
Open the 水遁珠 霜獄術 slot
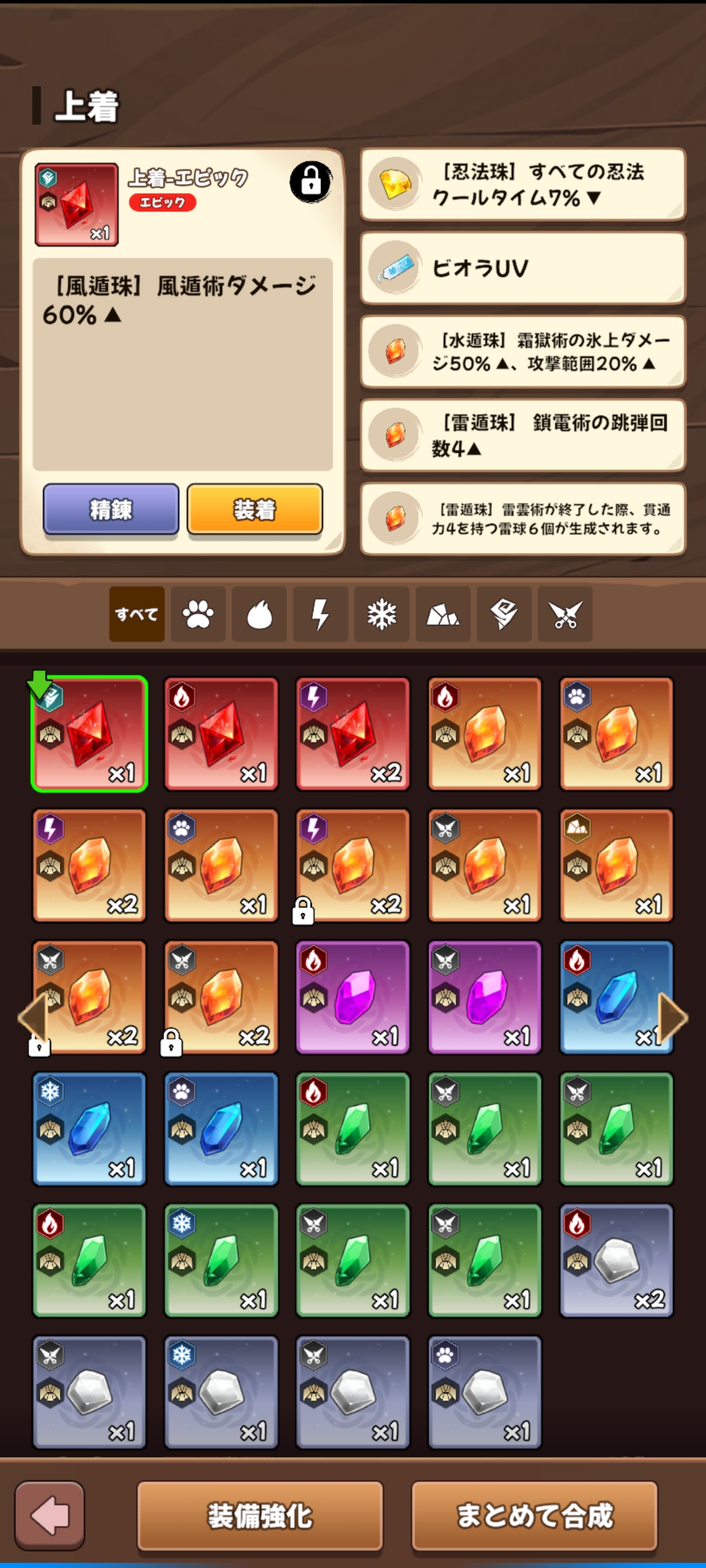[523, 351]
